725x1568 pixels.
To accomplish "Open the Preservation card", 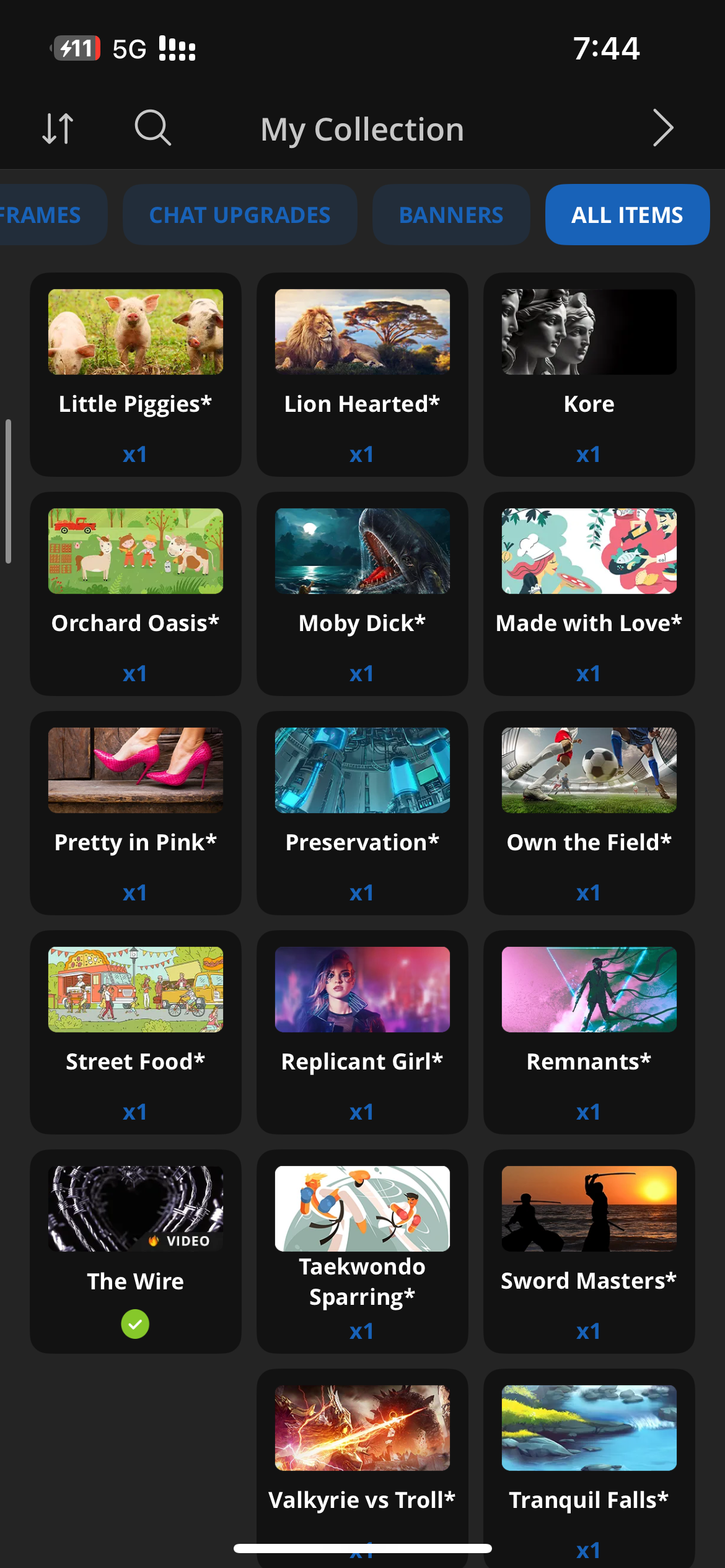I will (x=362, y=812).
